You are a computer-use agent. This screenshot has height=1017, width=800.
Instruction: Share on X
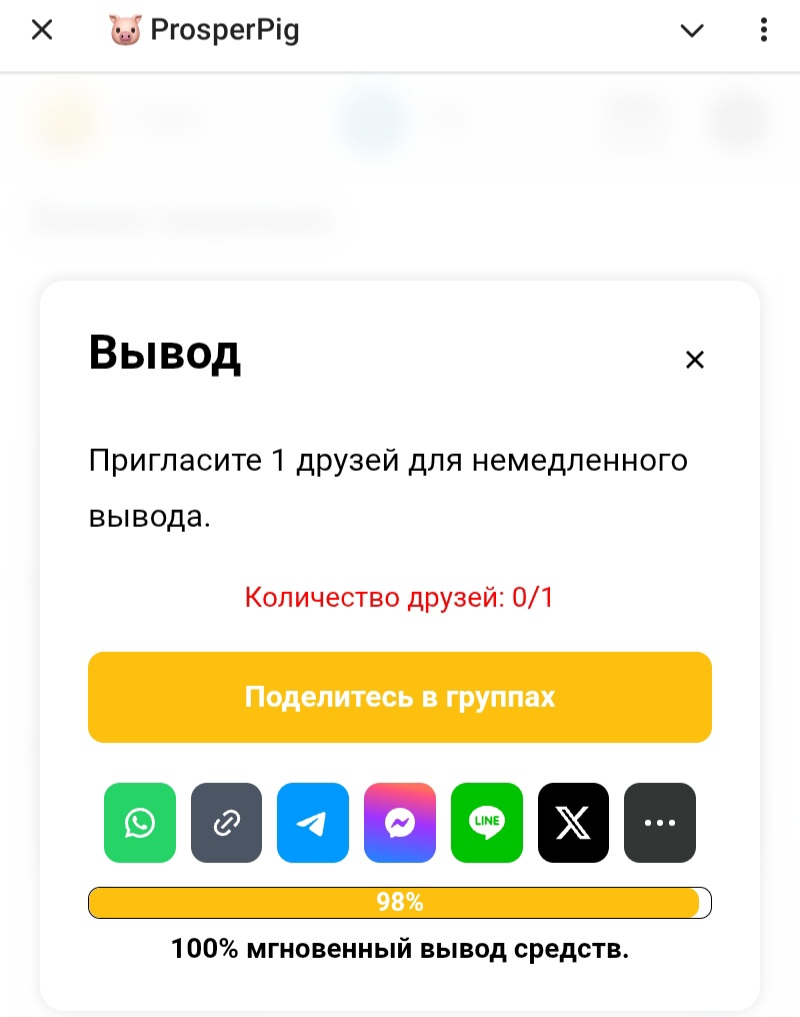(x=573, y=823)
